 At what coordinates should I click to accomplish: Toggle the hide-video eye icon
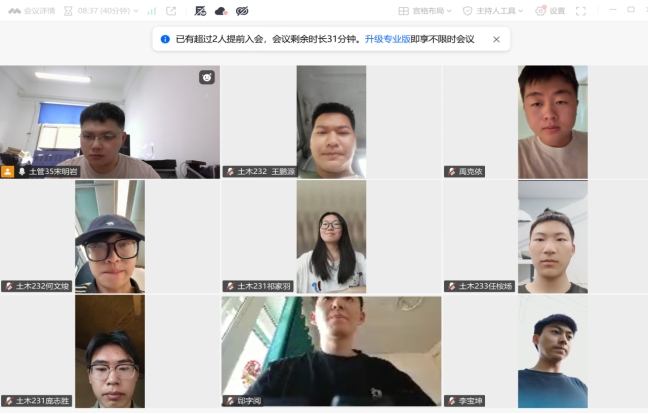pos(242,11)
